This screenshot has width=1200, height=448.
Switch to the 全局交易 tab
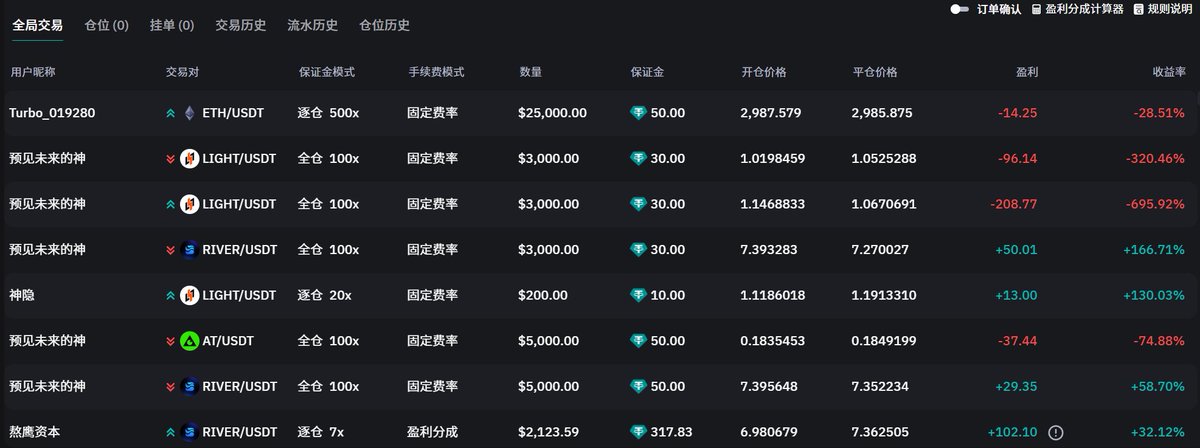(37, 25)
